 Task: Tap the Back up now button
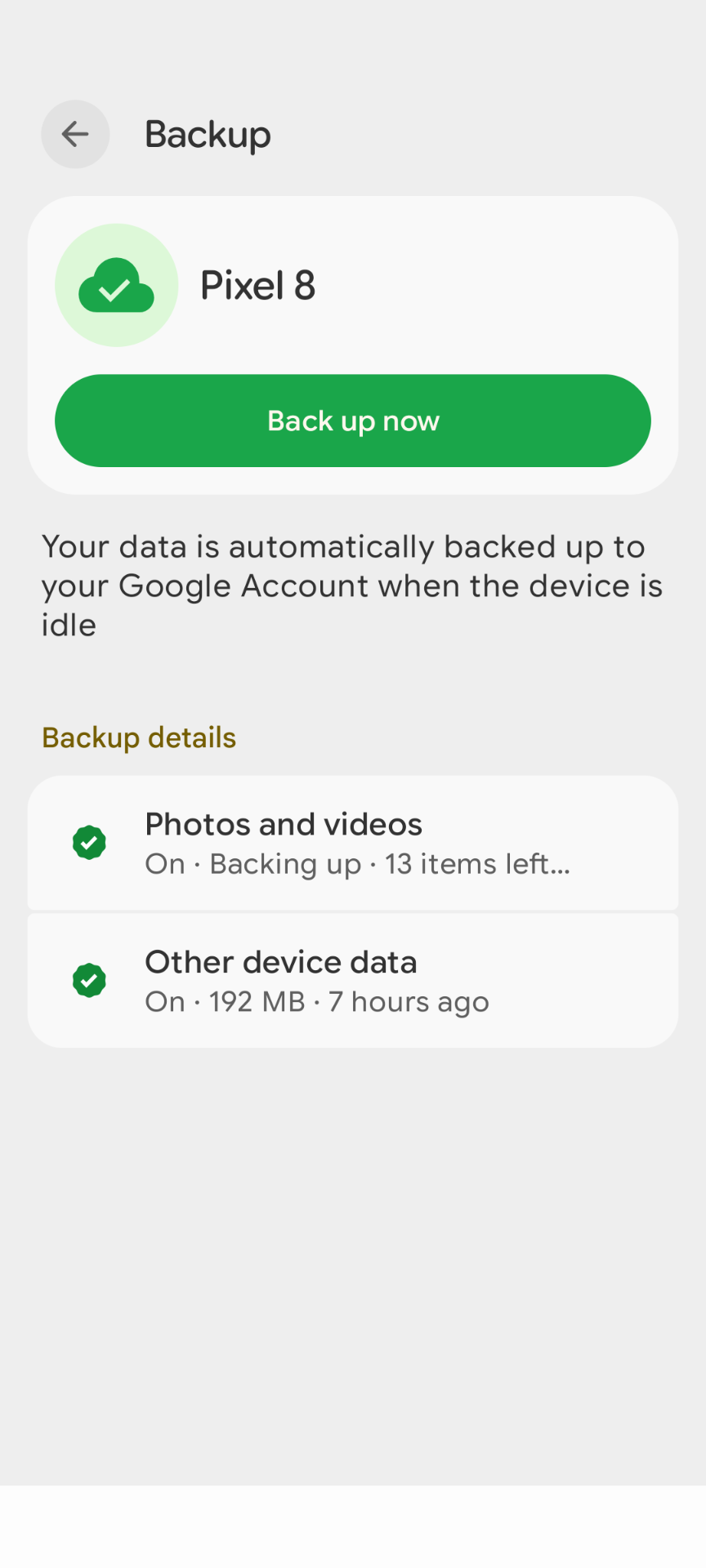coord(353,421)
